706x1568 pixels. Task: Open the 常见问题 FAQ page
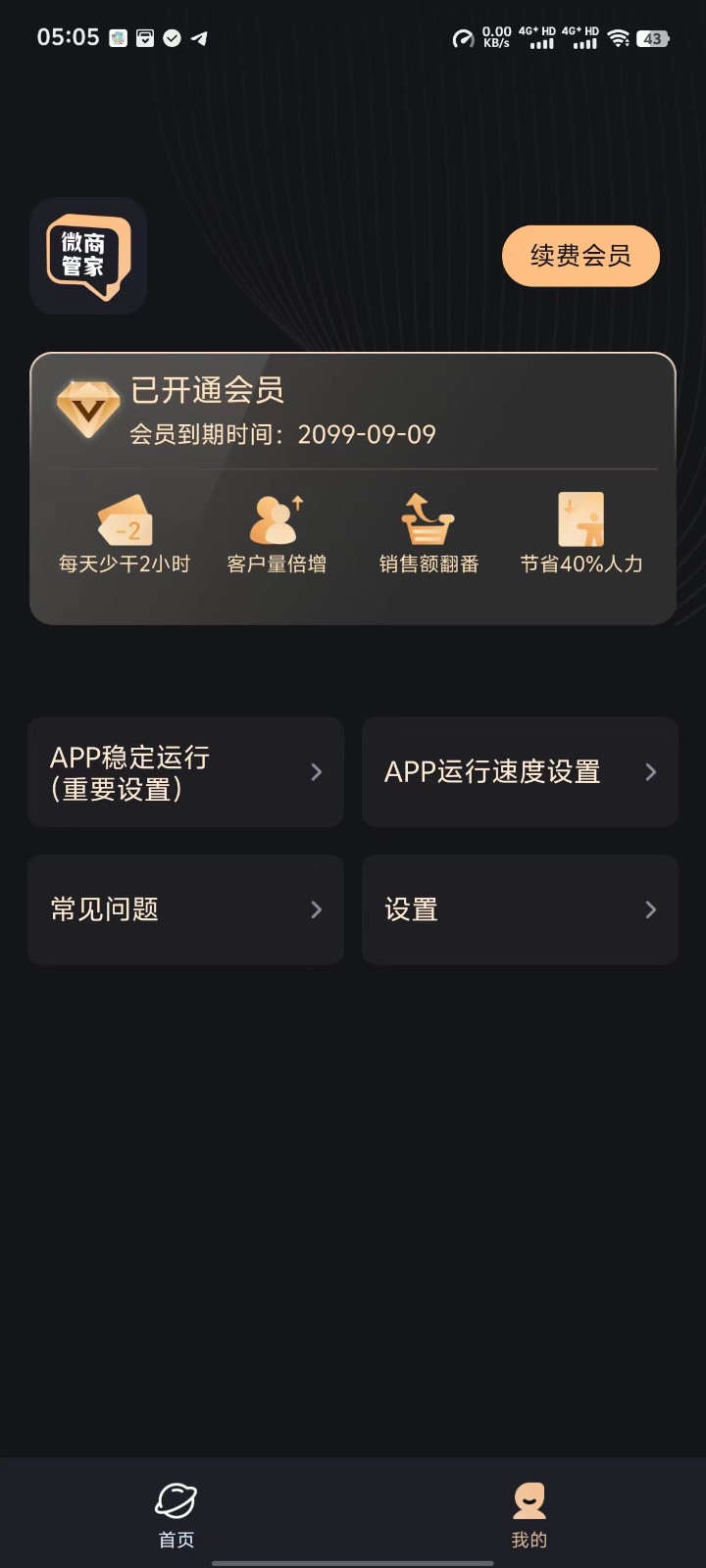click(x=185, y=909)
